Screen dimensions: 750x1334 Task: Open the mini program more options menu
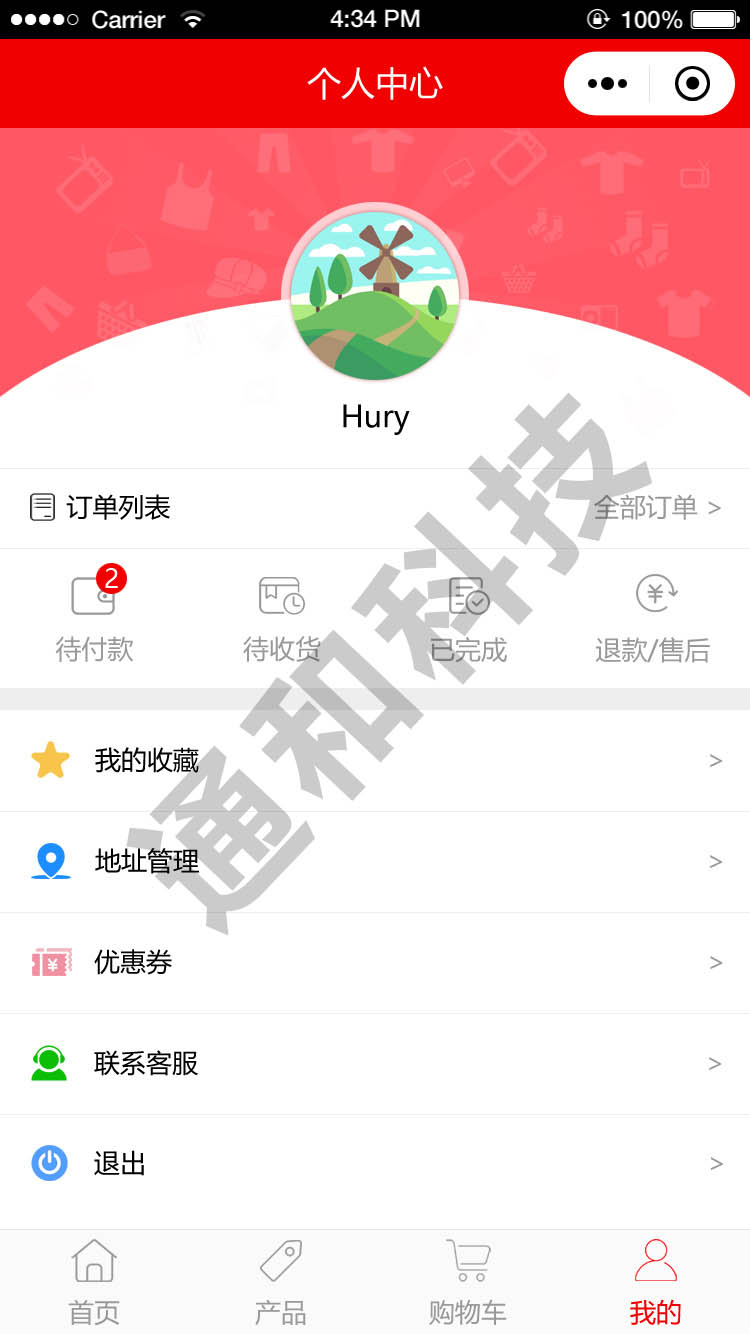[x=607, y=84]
